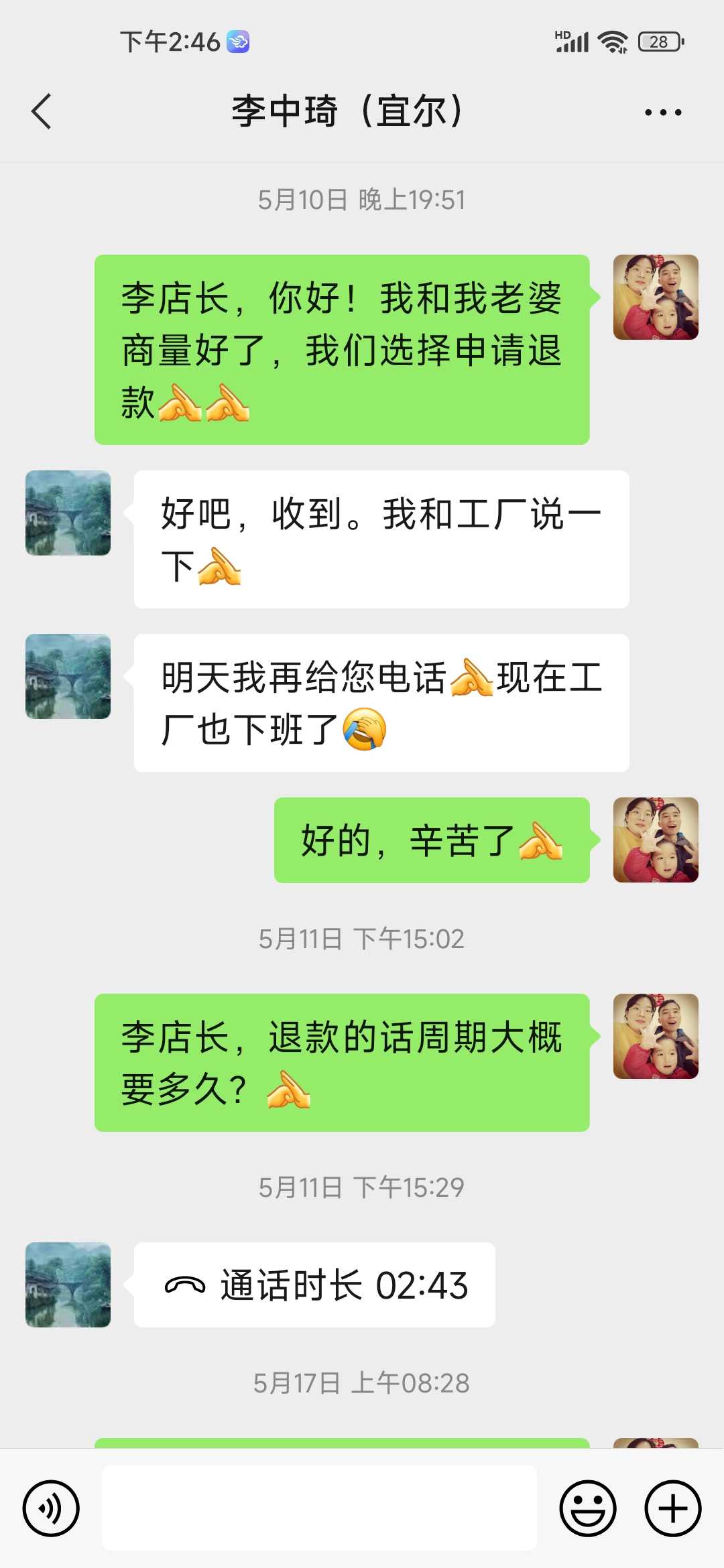Open Li's avatar beside the call record
Screen dimensions: 724x1568
pos(68,1285)
